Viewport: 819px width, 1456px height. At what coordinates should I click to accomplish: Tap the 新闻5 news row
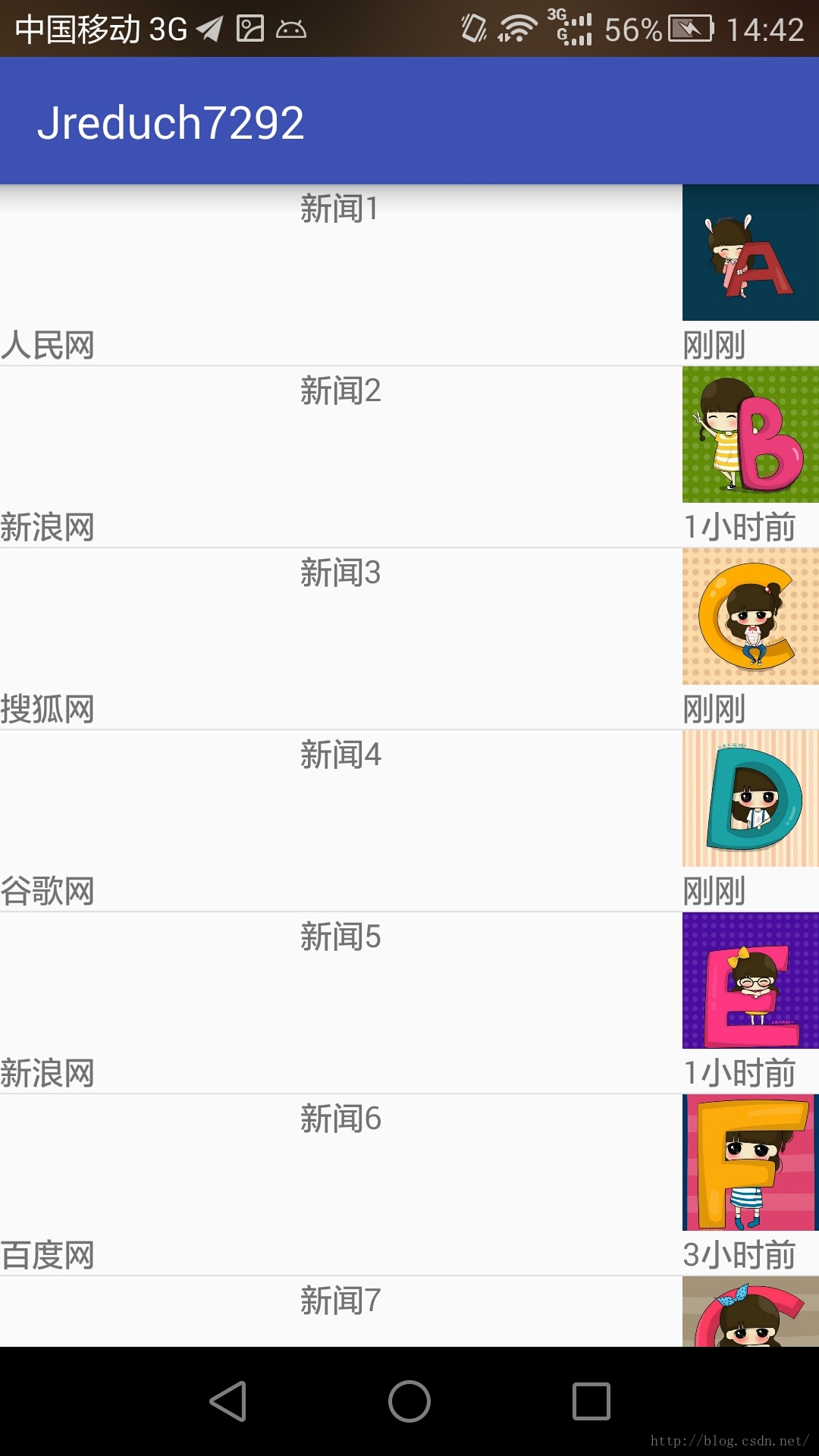(x=341, y=1003)
